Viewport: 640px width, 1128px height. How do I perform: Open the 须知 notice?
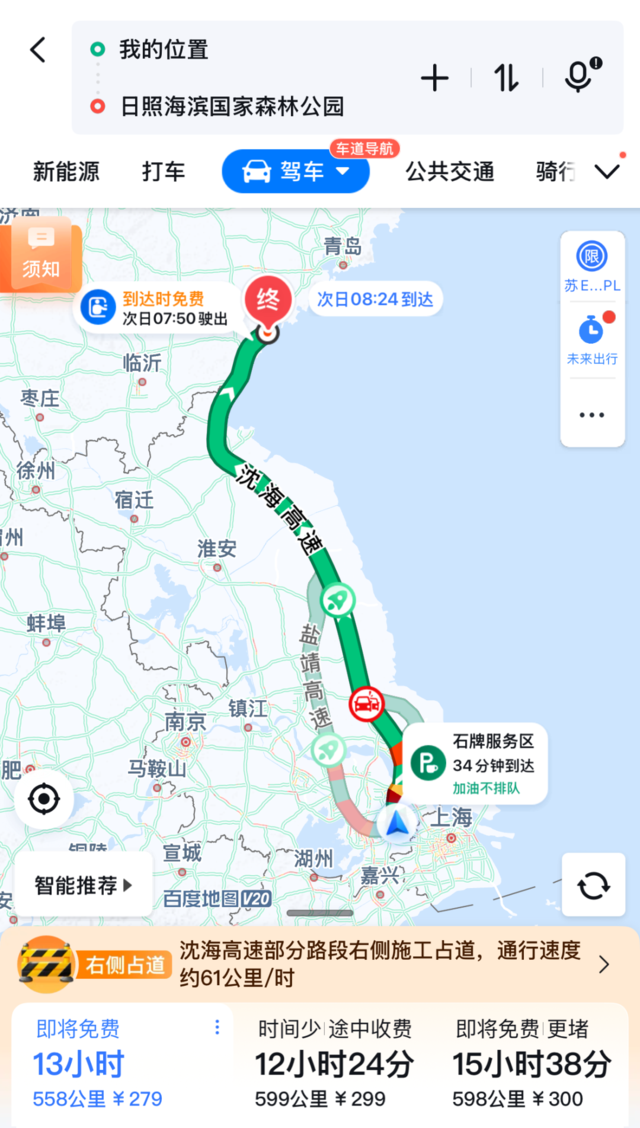pos(41,254)
